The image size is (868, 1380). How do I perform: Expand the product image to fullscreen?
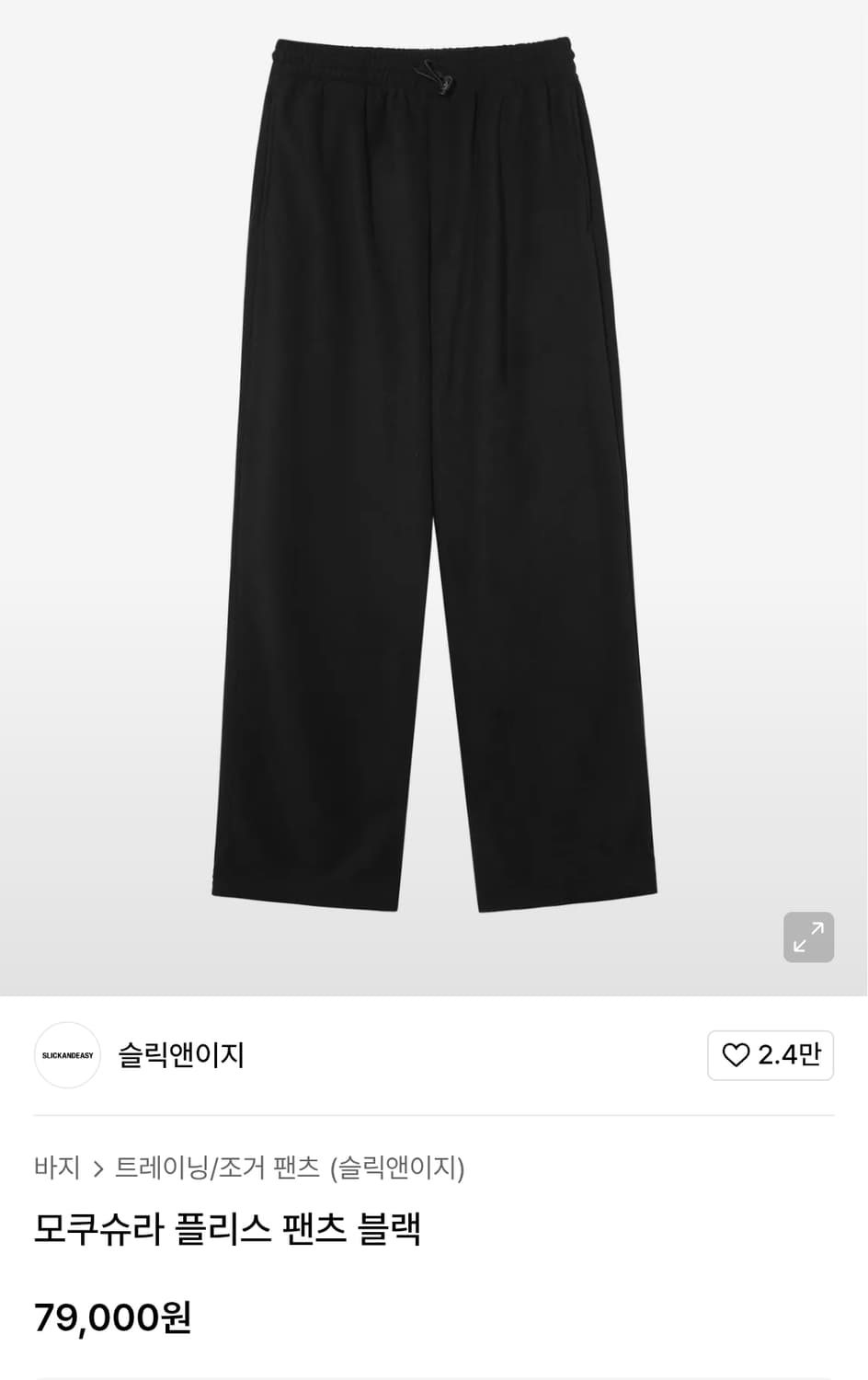[808, 937]
